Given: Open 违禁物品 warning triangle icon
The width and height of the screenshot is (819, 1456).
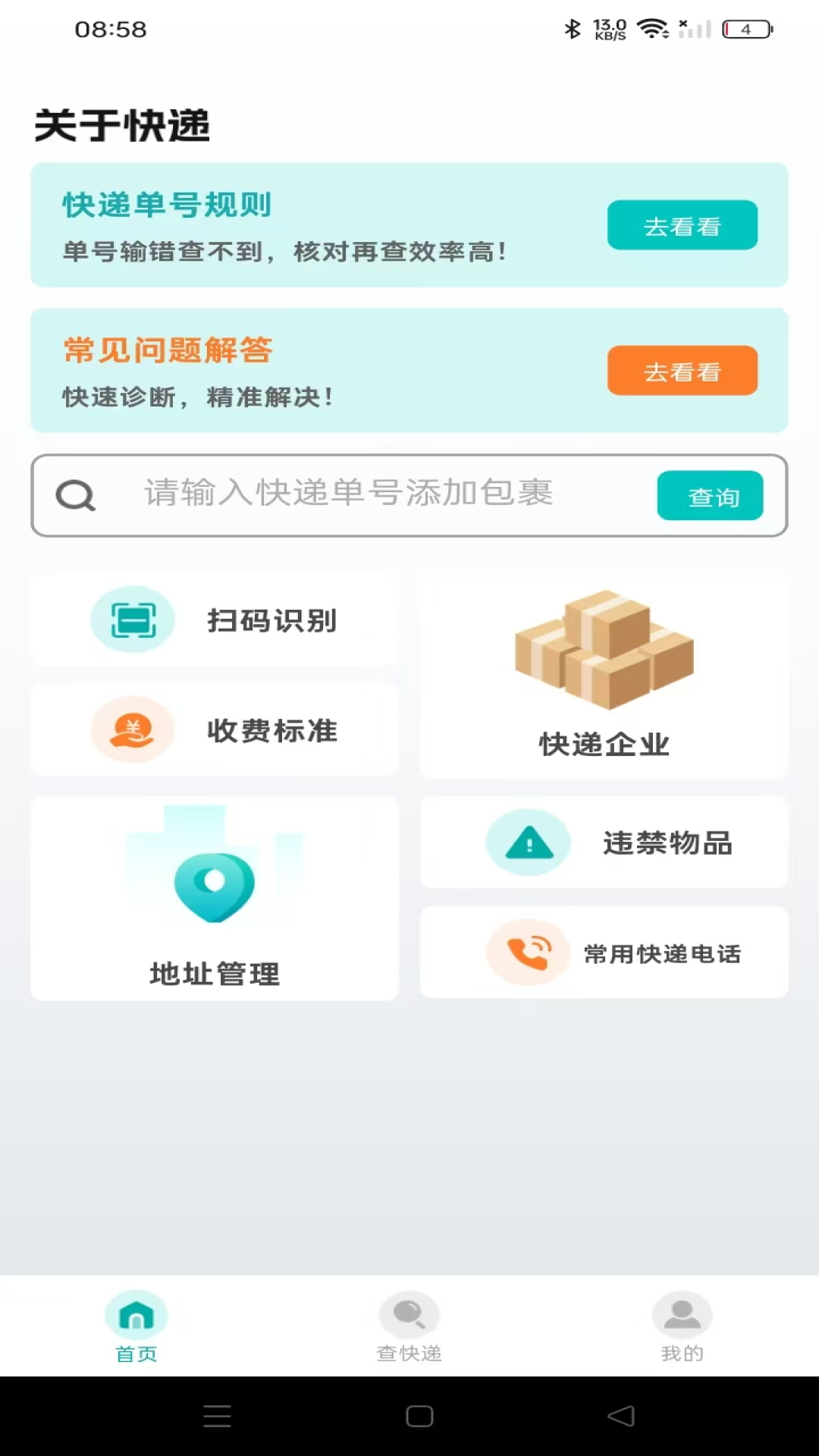Looking at the screenshot, I should coord(529,843).
